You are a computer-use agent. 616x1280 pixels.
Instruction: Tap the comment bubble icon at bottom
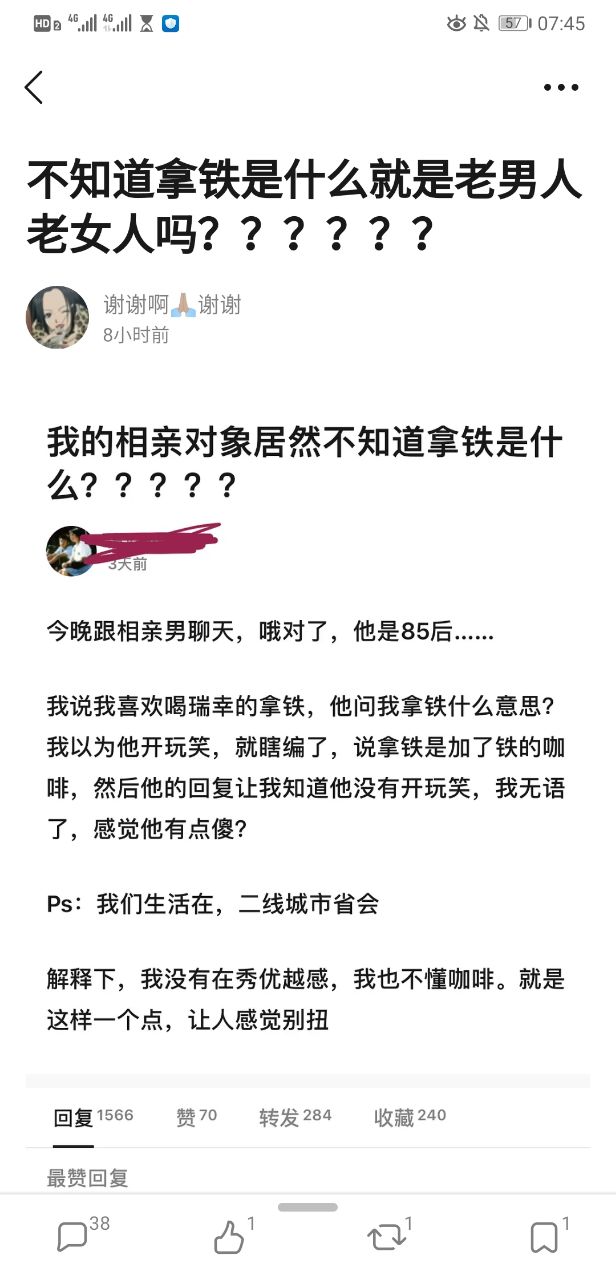(72, 1238)
